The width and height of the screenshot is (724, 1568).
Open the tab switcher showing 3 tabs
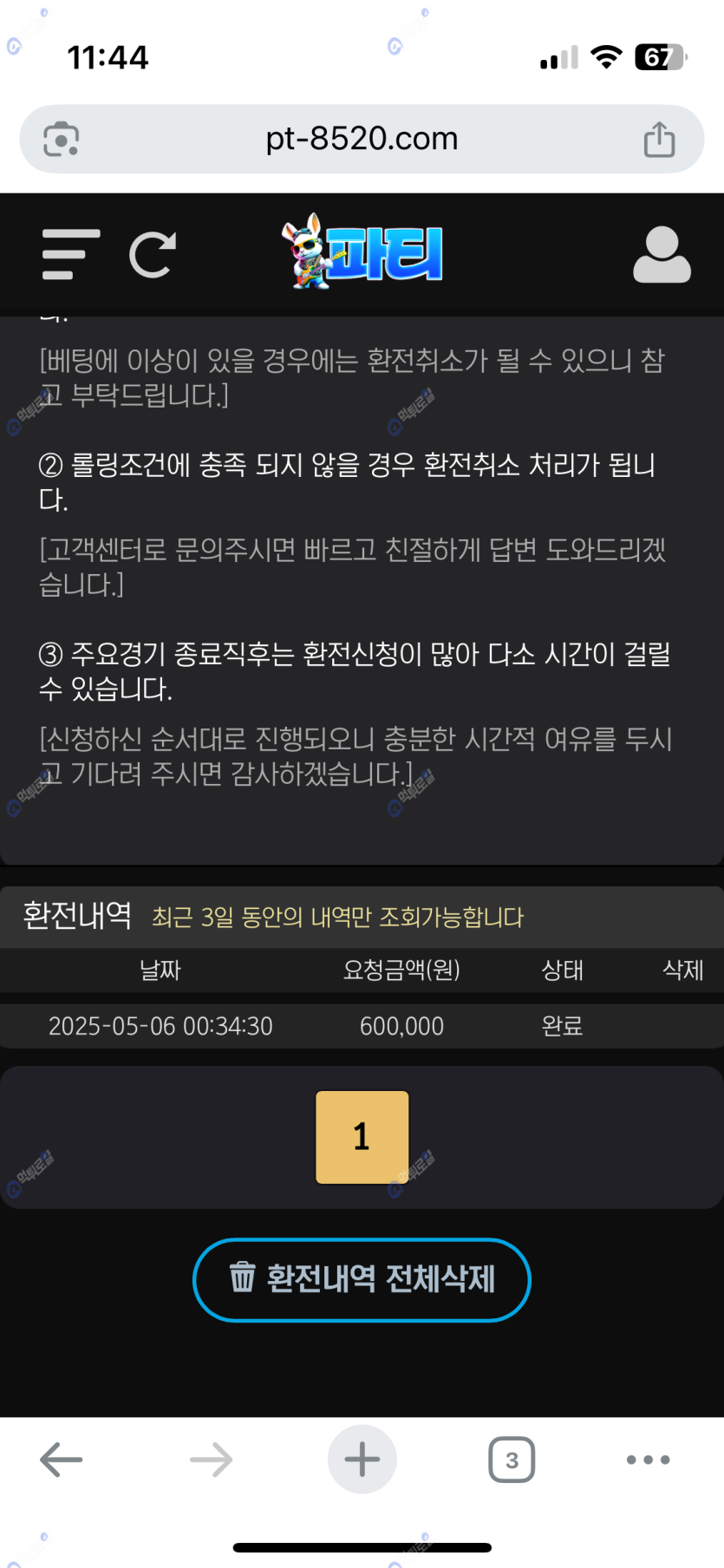512,1460
